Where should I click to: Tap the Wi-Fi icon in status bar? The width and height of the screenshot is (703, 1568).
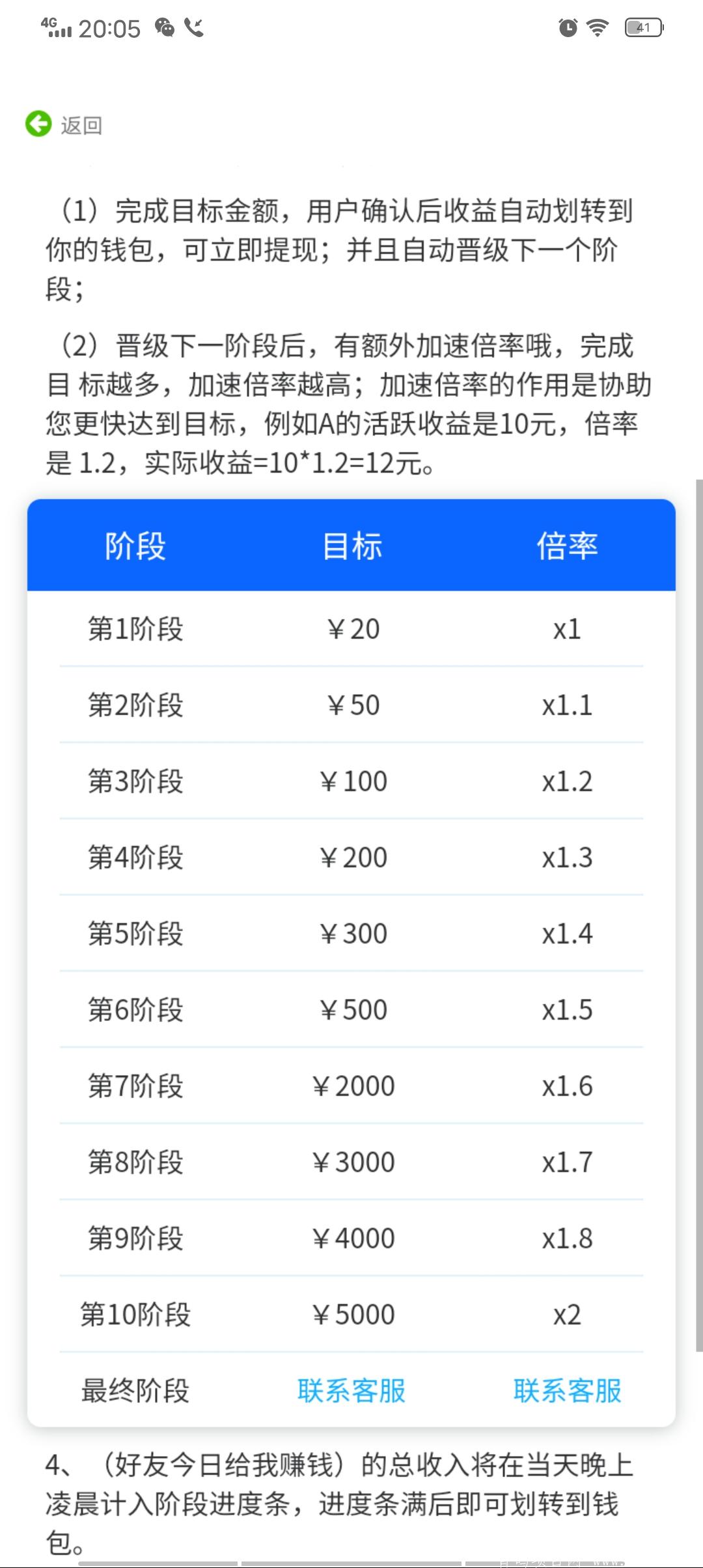596,27
